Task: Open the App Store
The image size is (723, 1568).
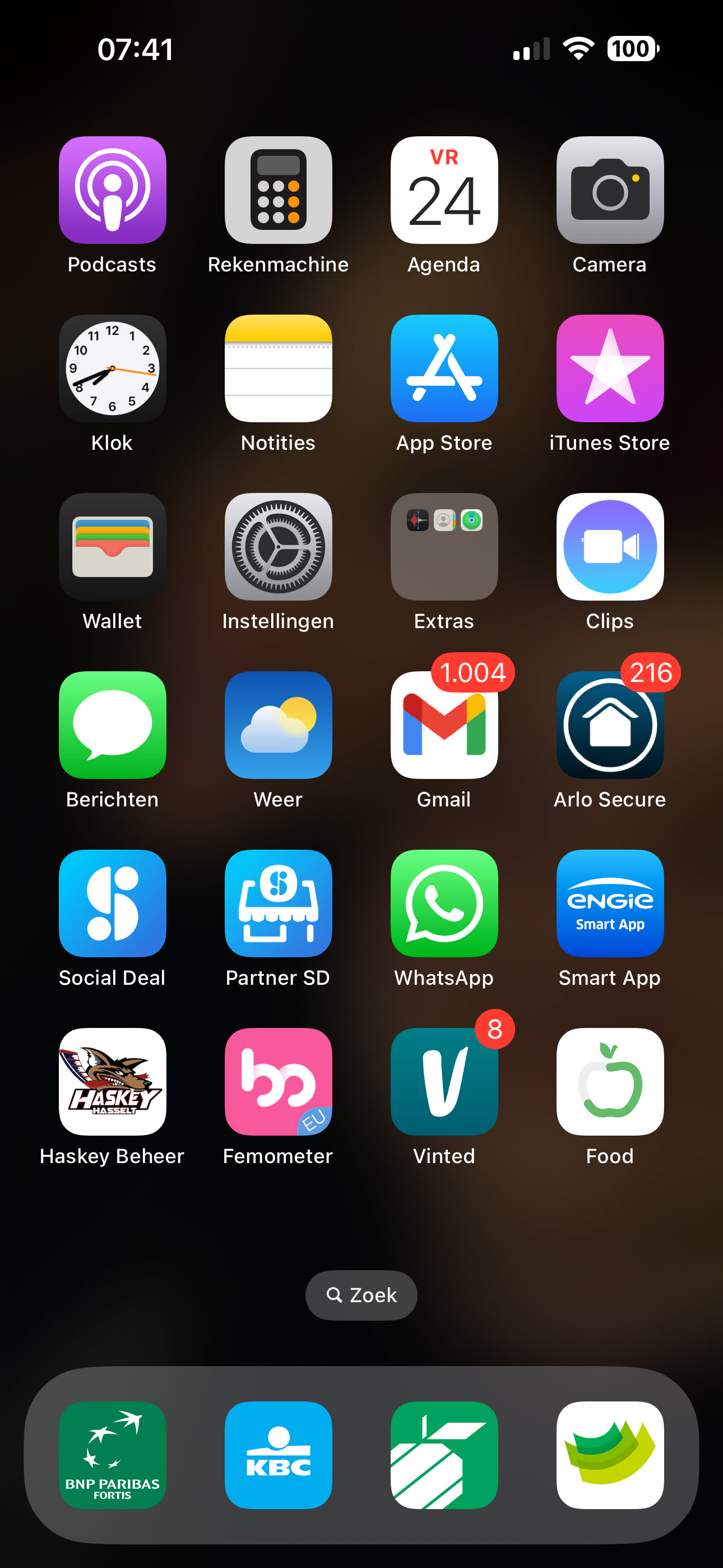Action: click(444, 368)
